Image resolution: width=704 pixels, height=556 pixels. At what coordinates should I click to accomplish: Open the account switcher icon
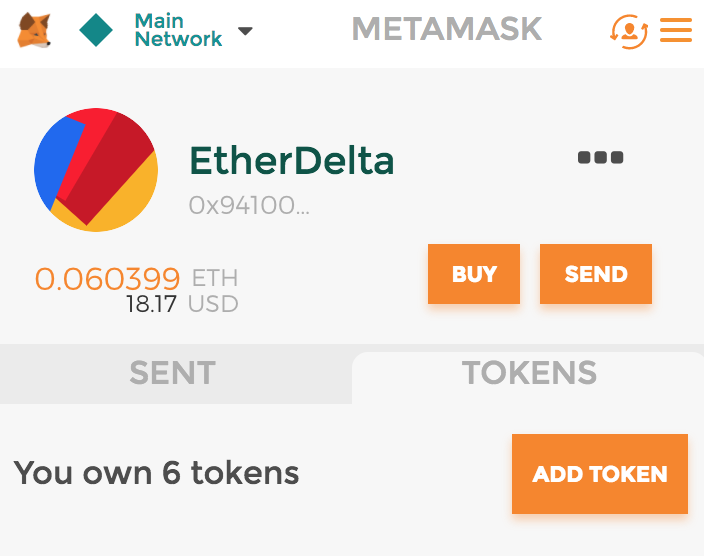[x=629, y=31]
